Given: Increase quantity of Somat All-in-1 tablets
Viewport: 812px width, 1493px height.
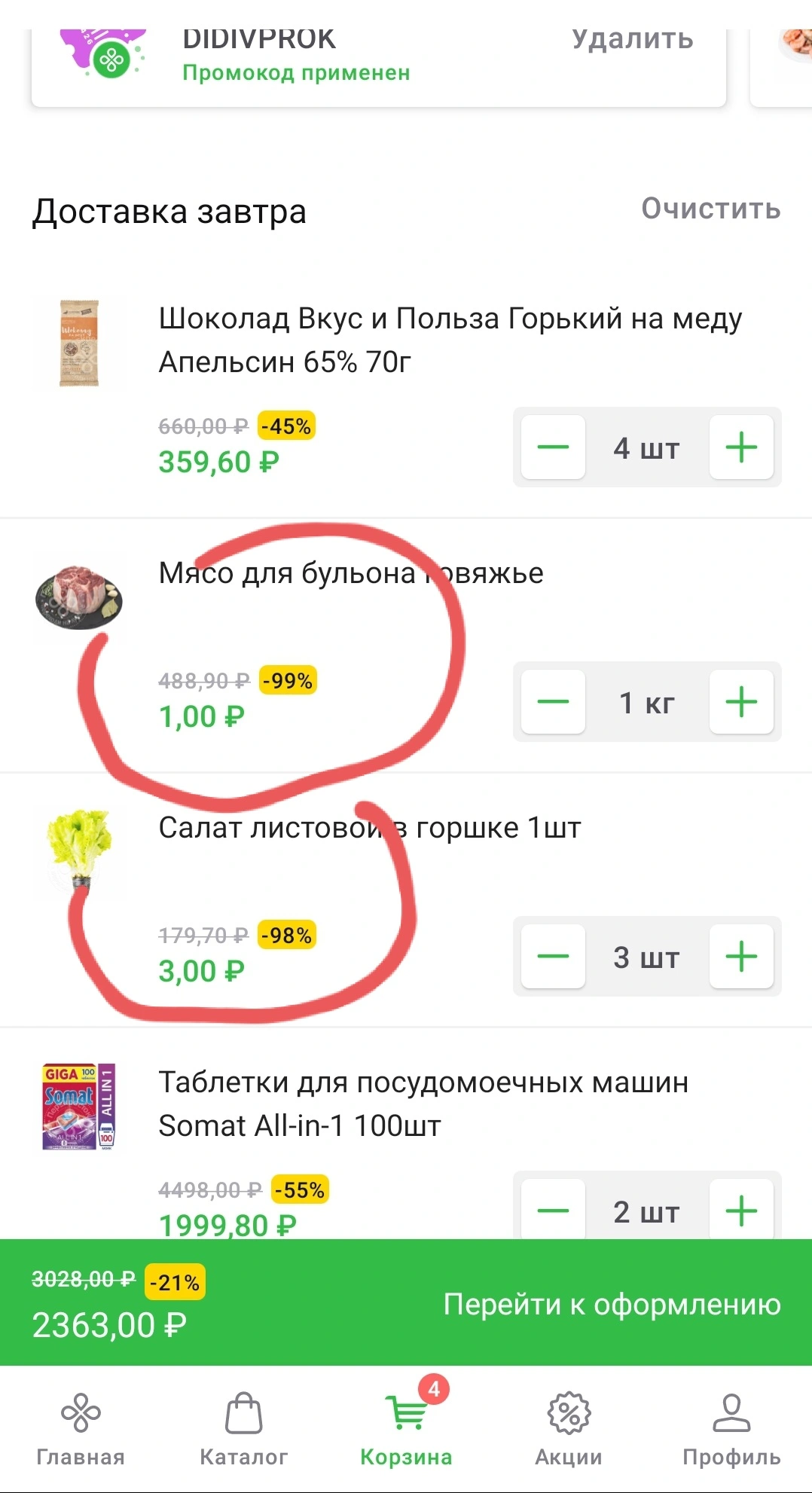Looking at the screenshot, I should [x=741, y=1210].
